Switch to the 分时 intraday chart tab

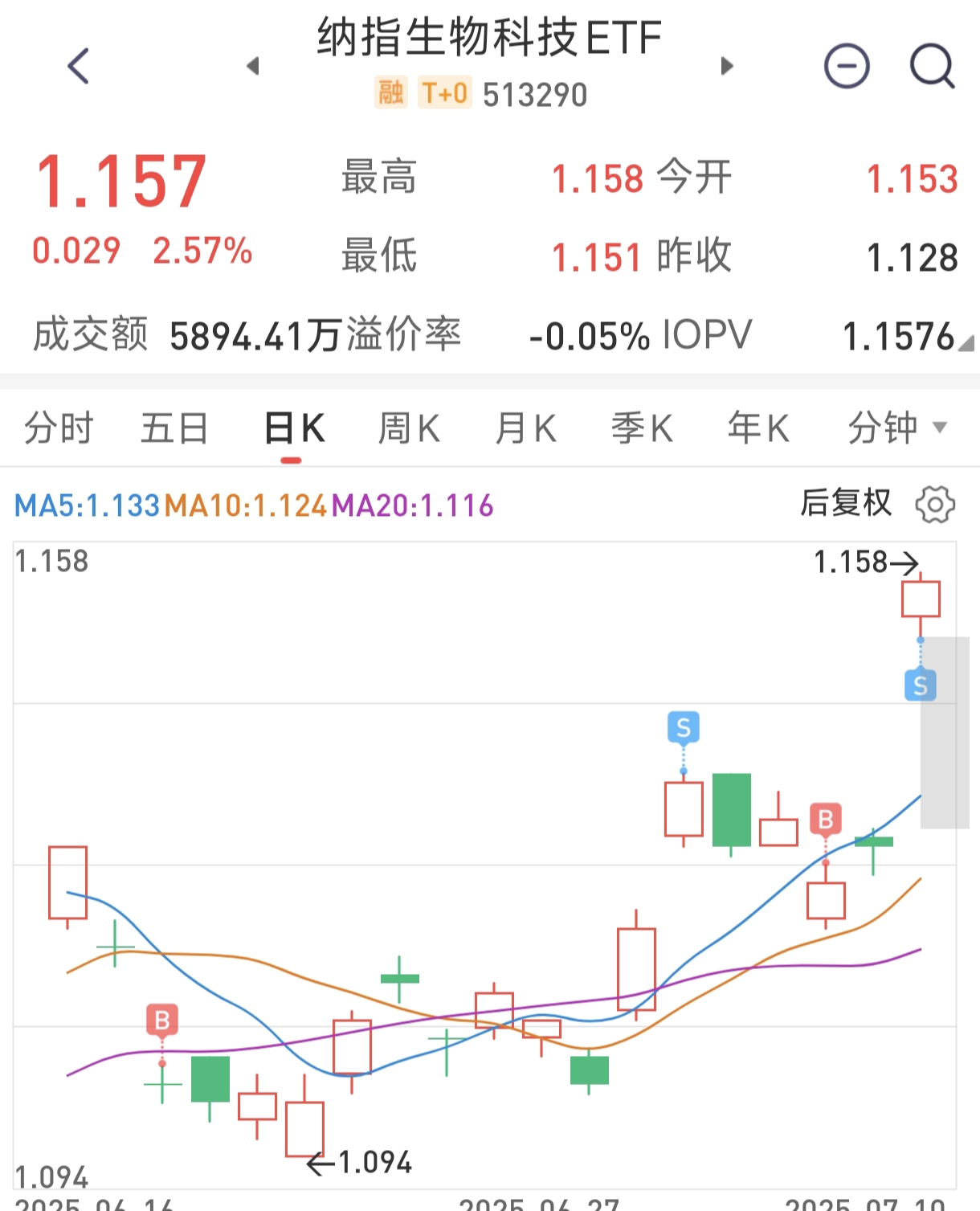point(56,428)
